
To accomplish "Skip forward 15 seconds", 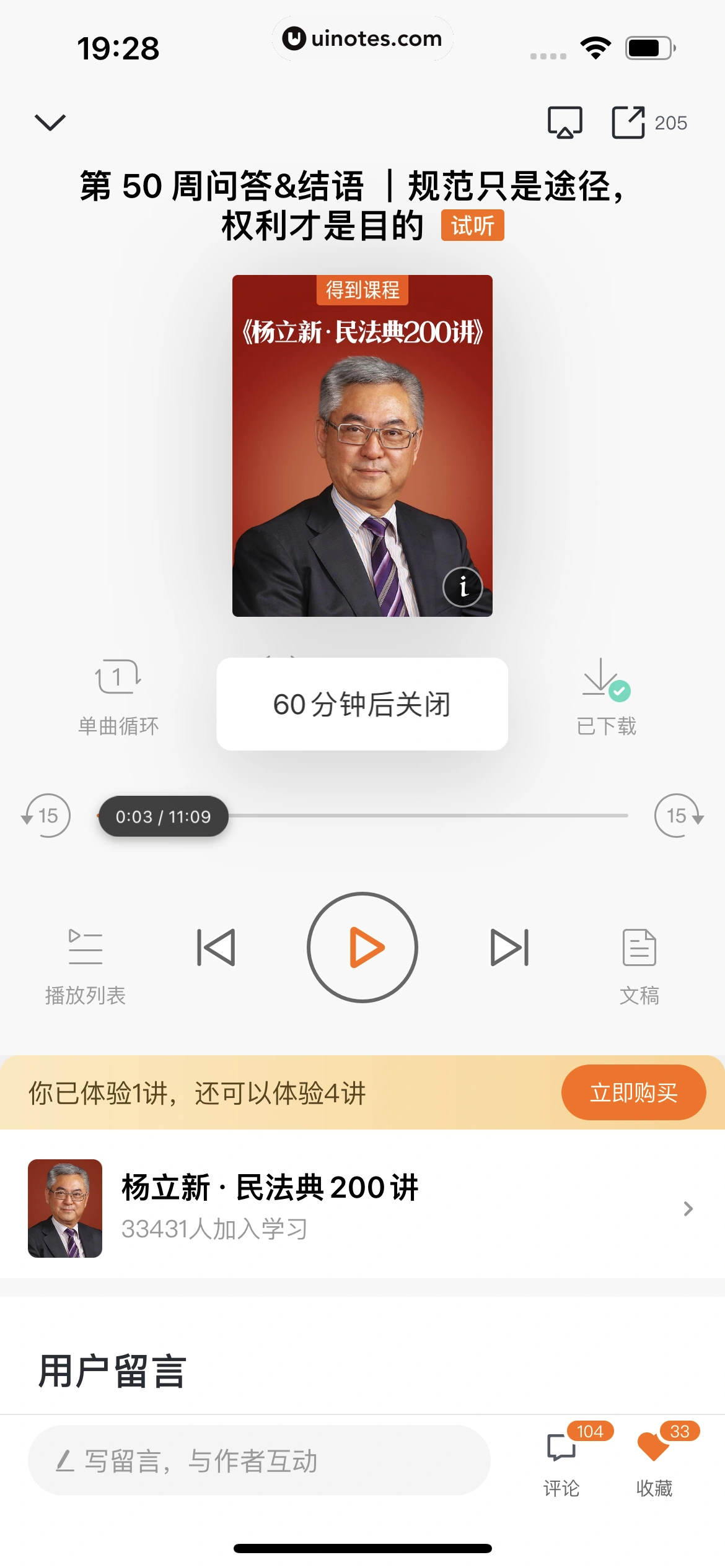I will 677,816.
